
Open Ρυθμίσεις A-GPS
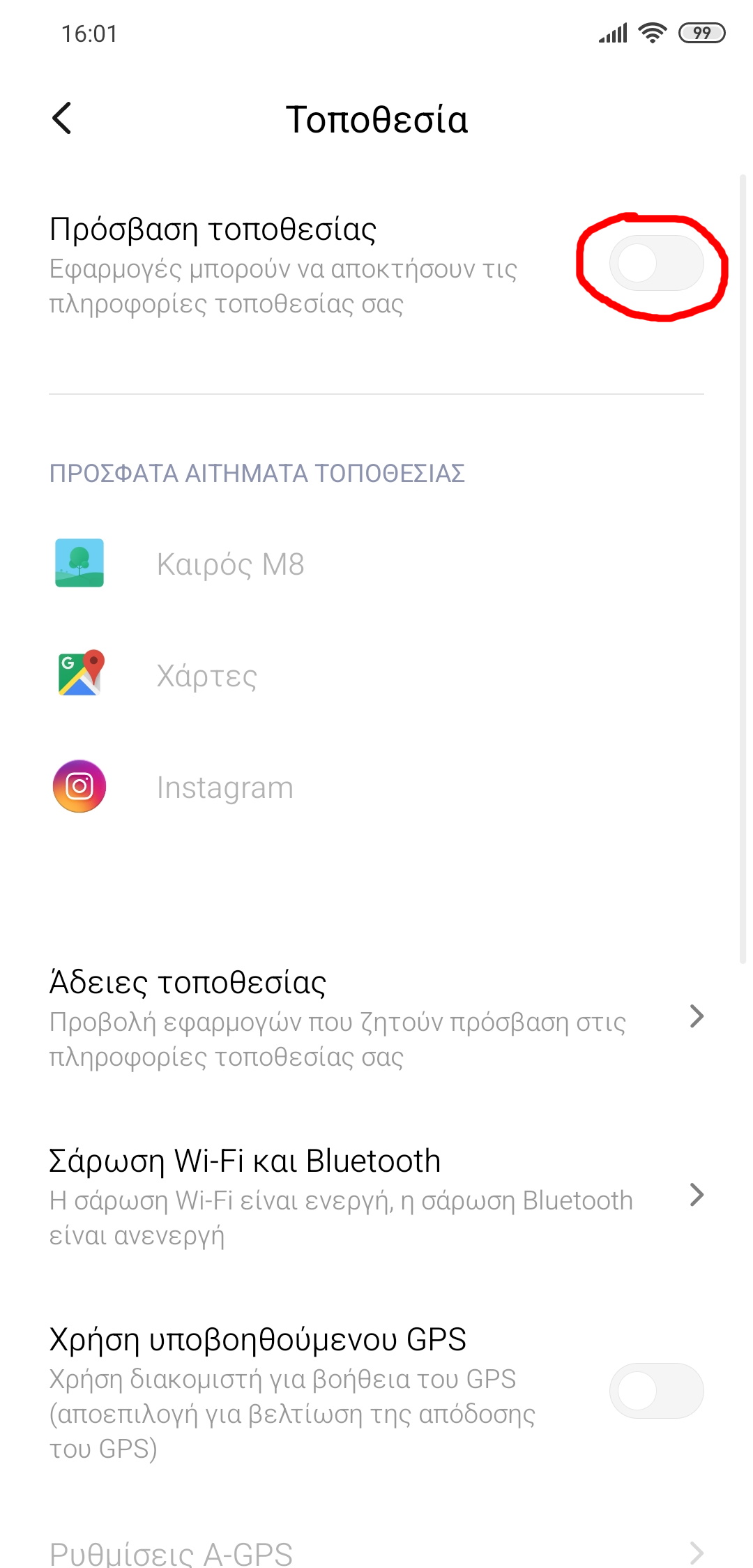[x=376, y=1553]
